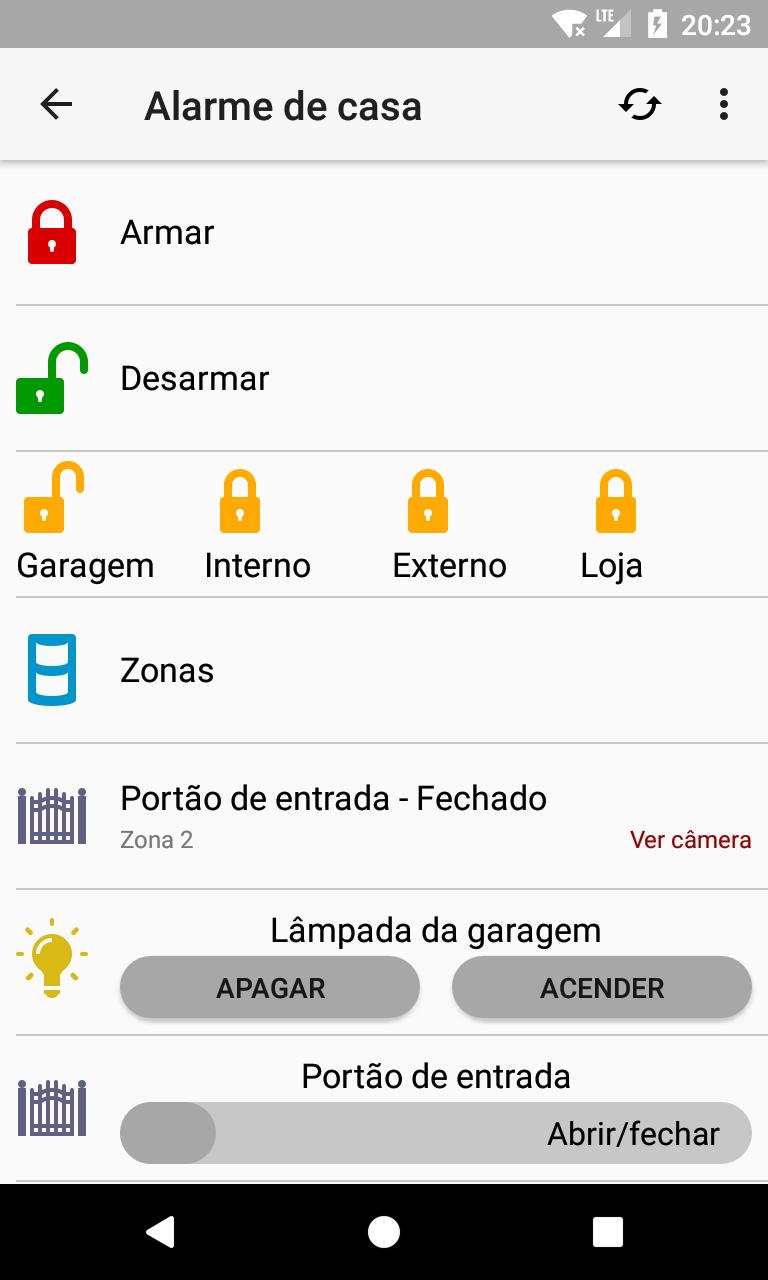Toggle the Loja partition lock
768x1280 pixels.
(612, 523)
